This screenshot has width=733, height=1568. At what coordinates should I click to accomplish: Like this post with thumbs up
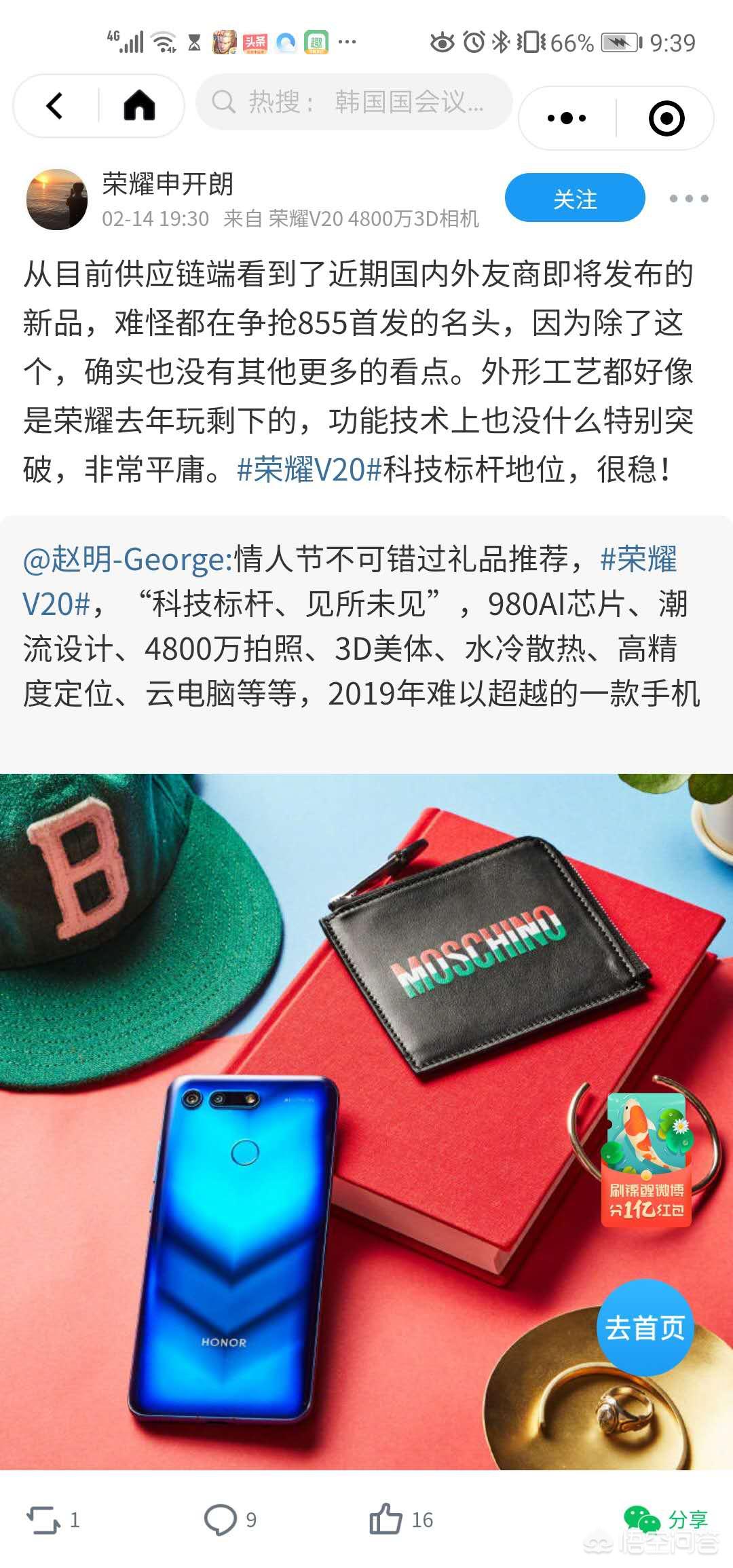tap(401, 1520)
